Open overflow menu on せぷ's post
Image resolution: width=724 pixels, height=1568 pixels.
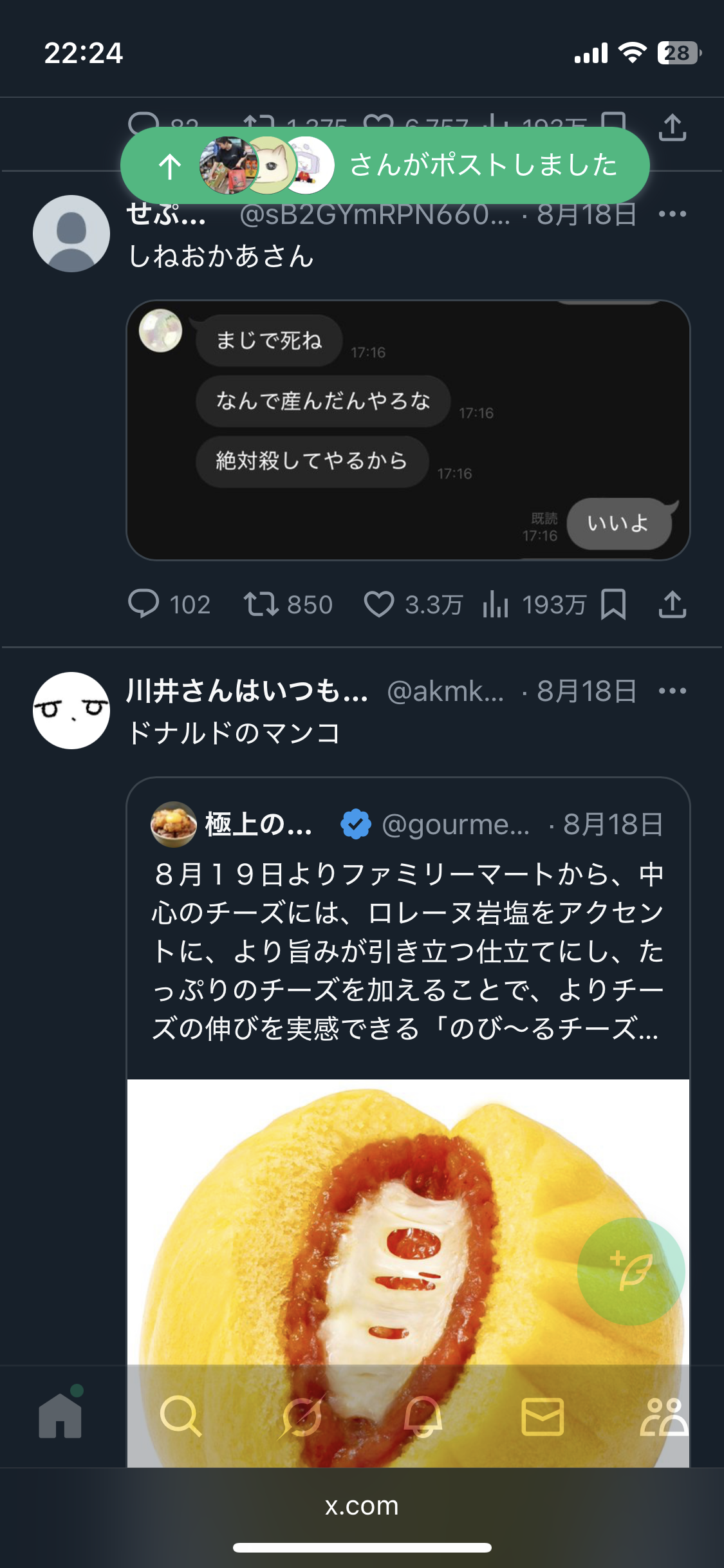click(x=673, y=214)
